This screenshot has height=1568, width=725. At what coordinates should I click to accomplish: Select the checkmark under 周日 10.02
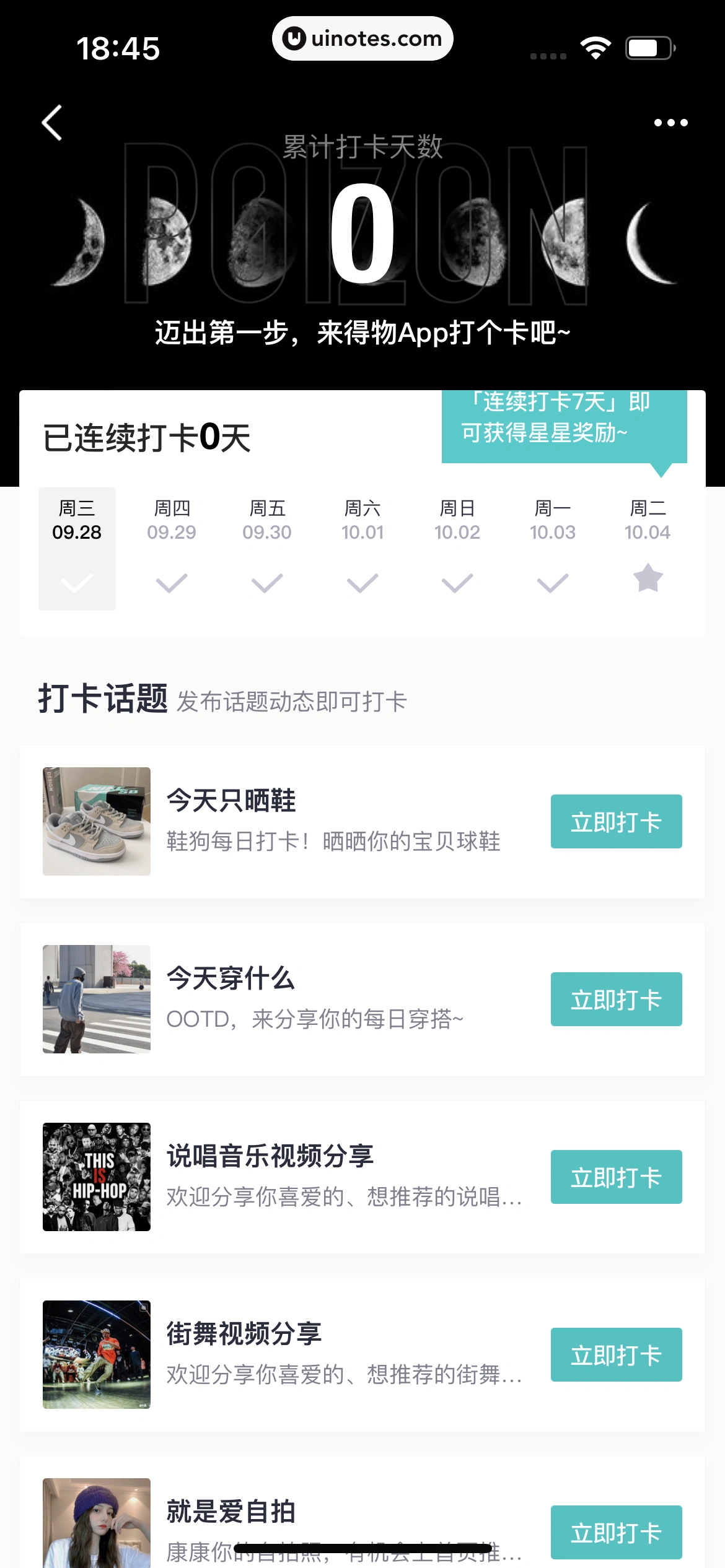click(457, 581)
